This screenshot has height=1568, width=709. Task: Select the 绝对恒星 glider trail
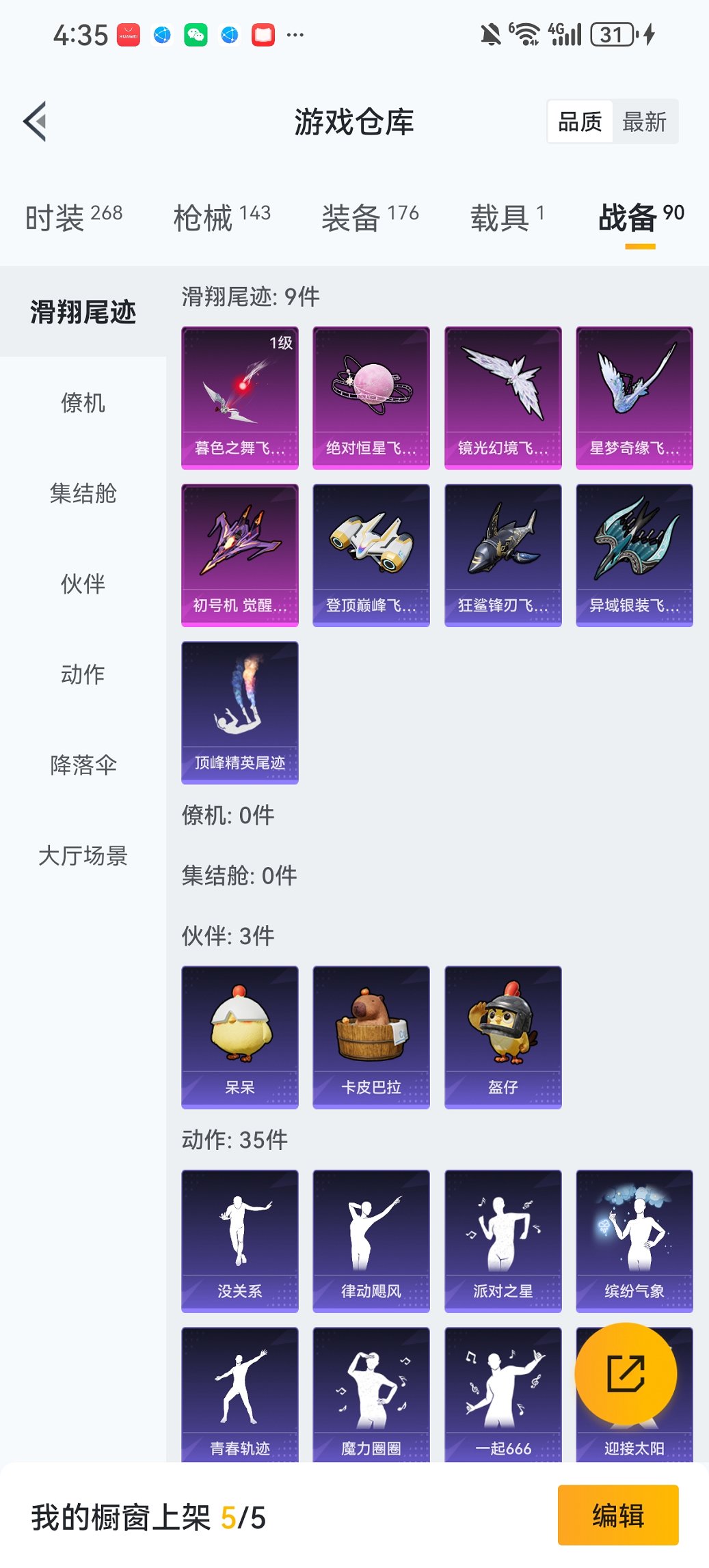click(371, 396)
